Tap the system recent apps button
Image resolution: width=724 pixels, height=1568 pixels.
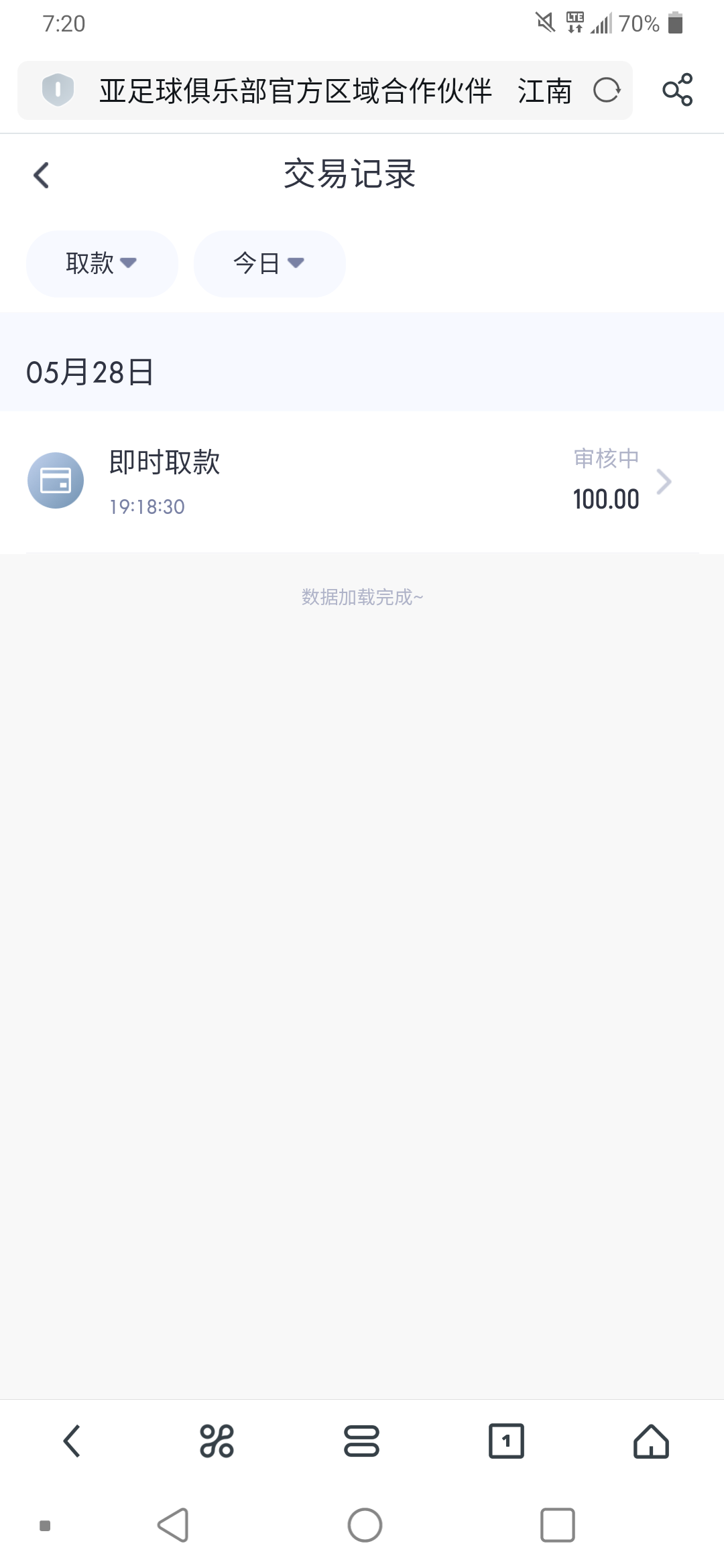(557, 1526)
